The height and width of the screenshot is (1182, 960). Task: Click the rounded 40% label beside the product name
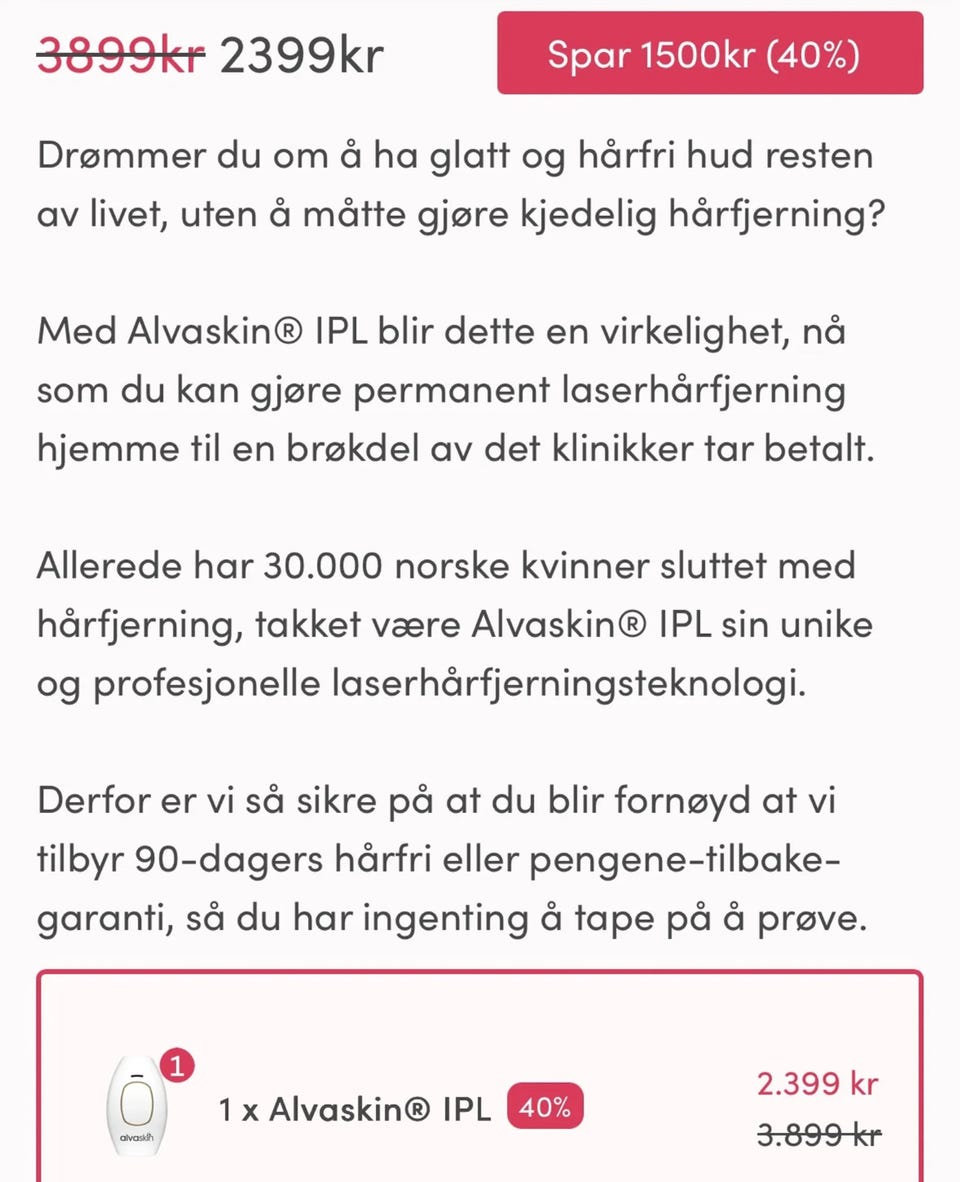[545, 1107]
